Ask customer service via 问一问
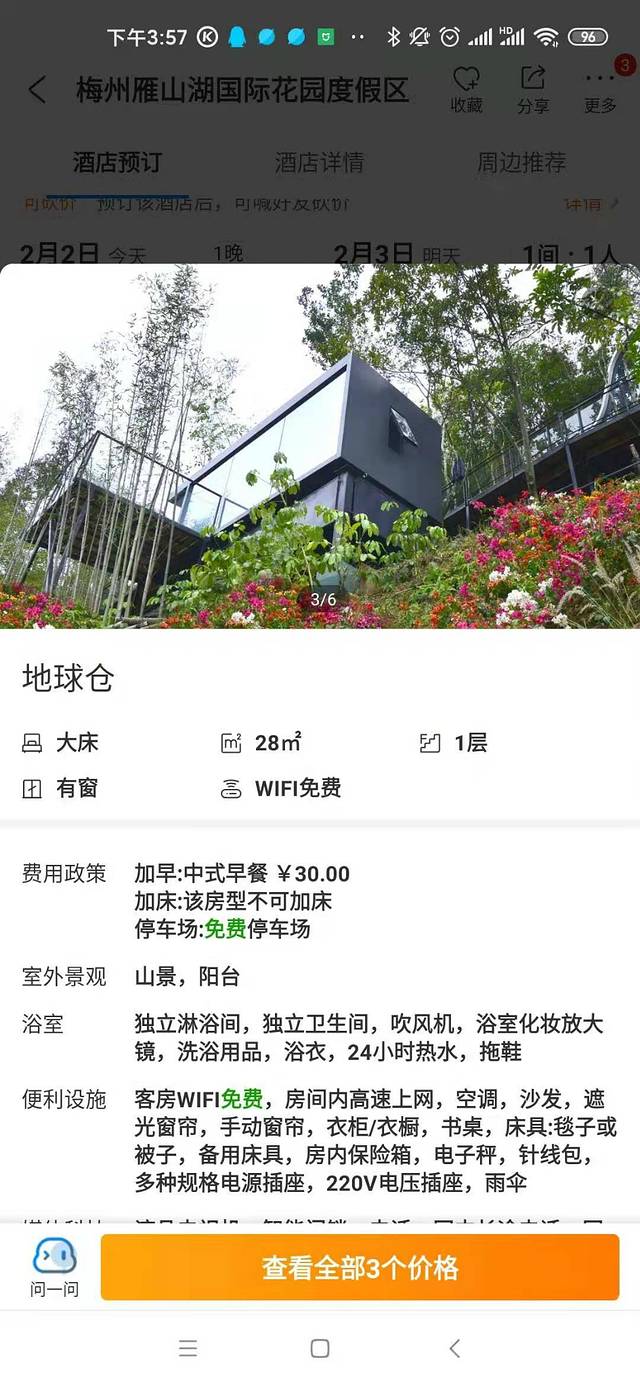 (x=54, y=1268)
